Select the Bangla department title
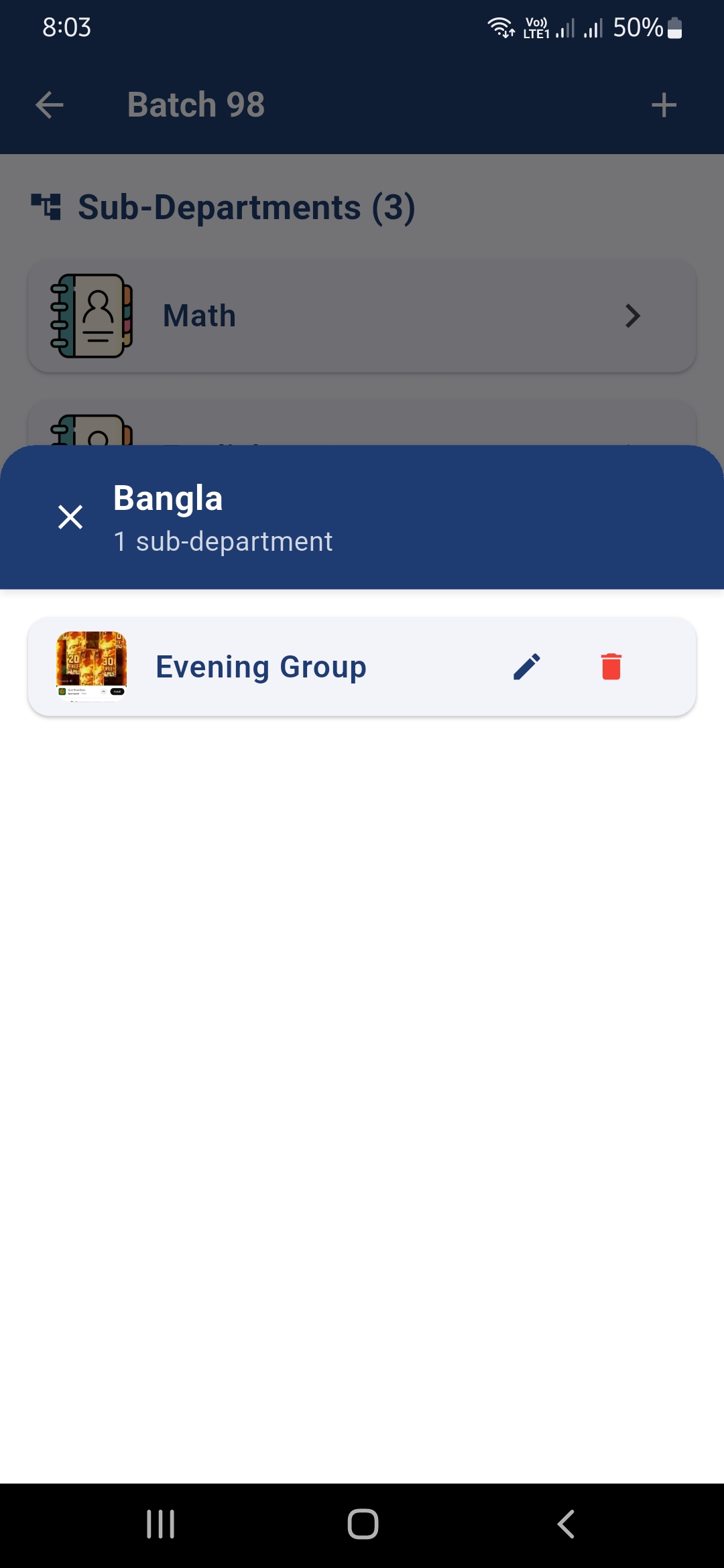Image resolution: width=724 pixels, height=1568 pixels. pos(167,498)
